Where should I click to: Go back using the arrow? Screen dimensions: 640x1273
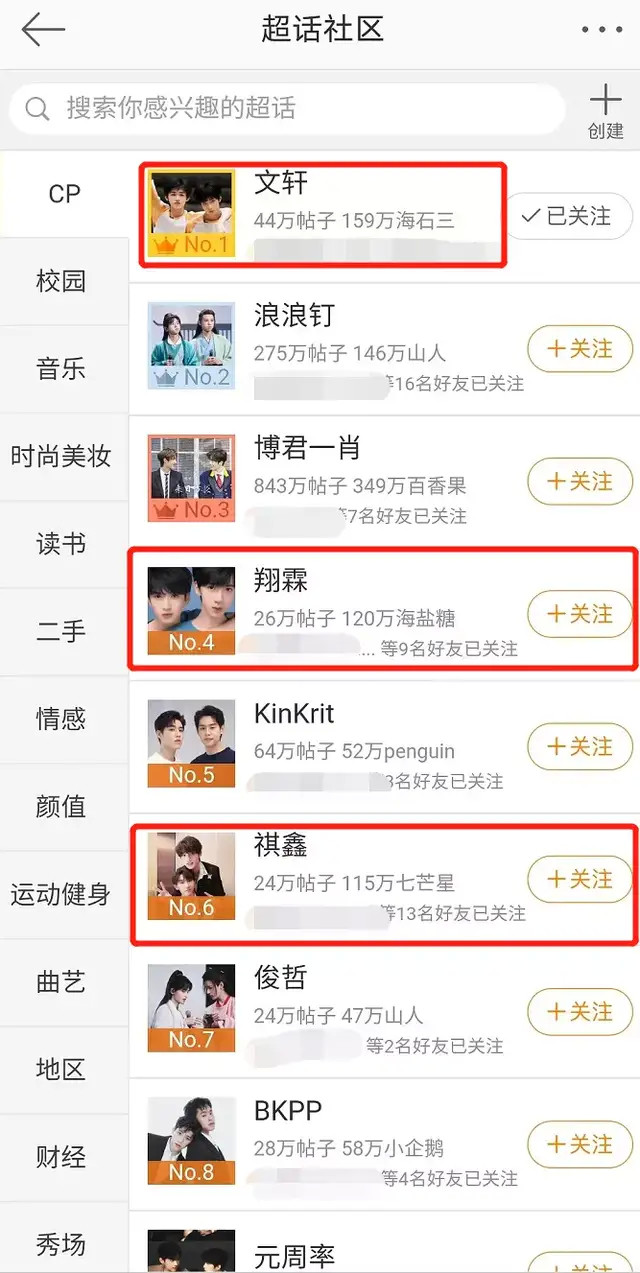[x=43, y=30]
